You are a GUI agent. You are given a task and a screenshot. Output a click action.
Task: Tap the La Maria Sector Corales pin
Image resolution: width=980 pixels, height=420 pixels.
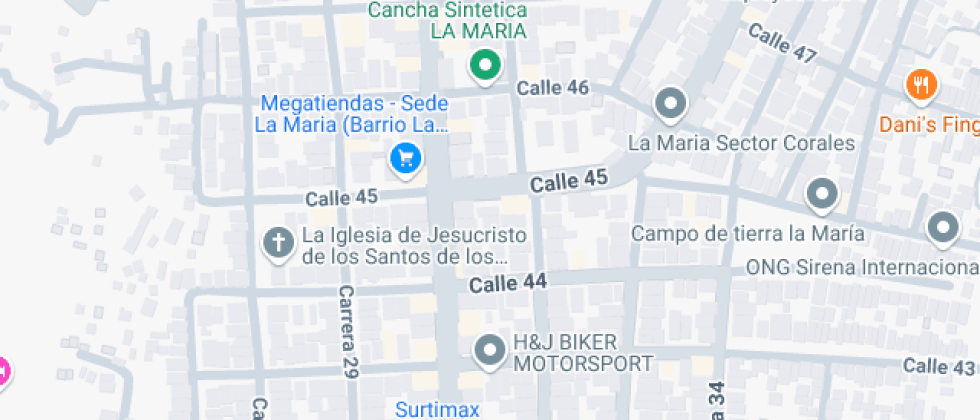tap(670, 103)
